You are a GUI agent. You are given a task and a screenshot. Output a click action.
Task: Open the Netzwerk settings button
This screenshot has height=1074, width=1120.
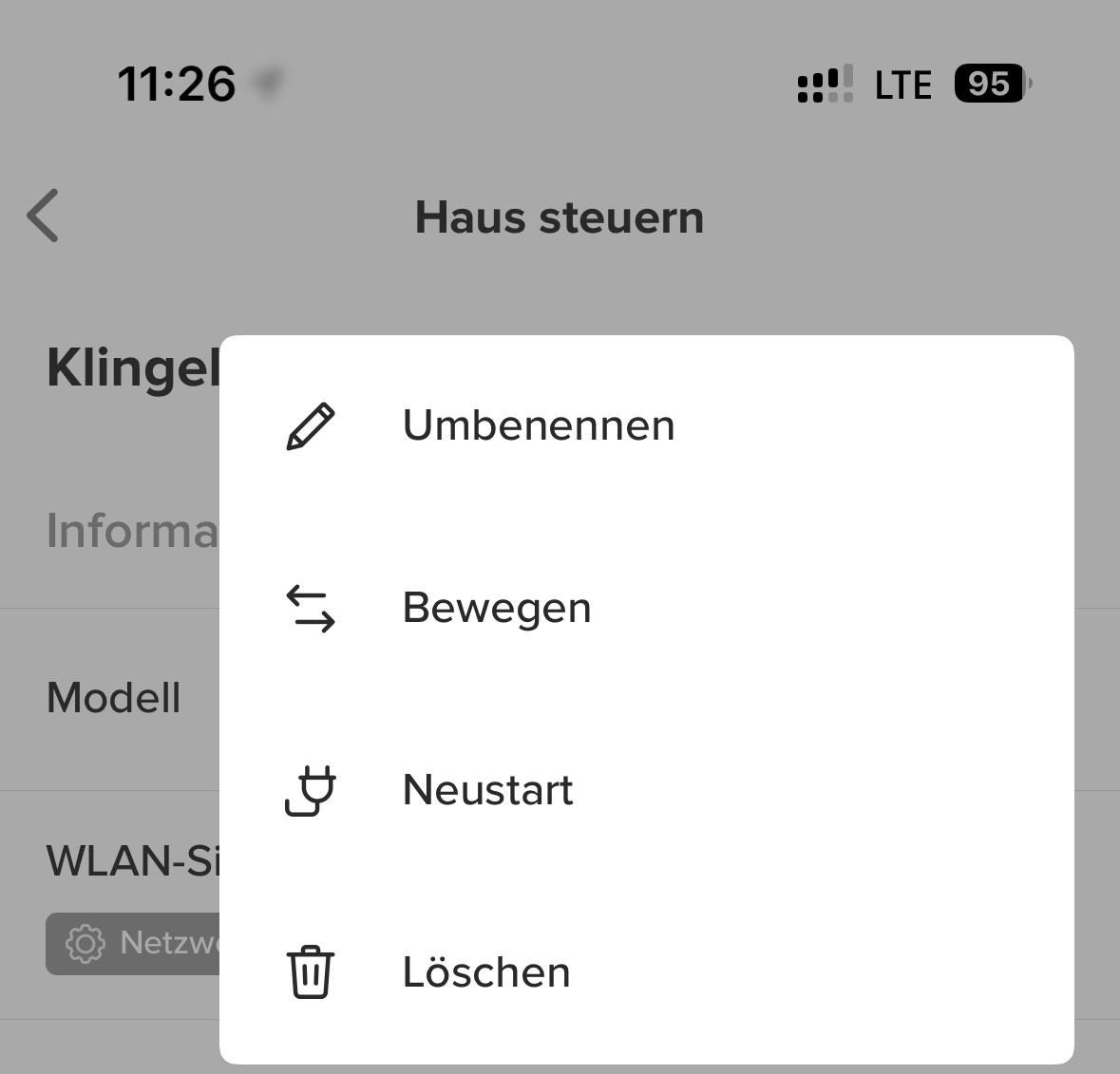point(134,943)
